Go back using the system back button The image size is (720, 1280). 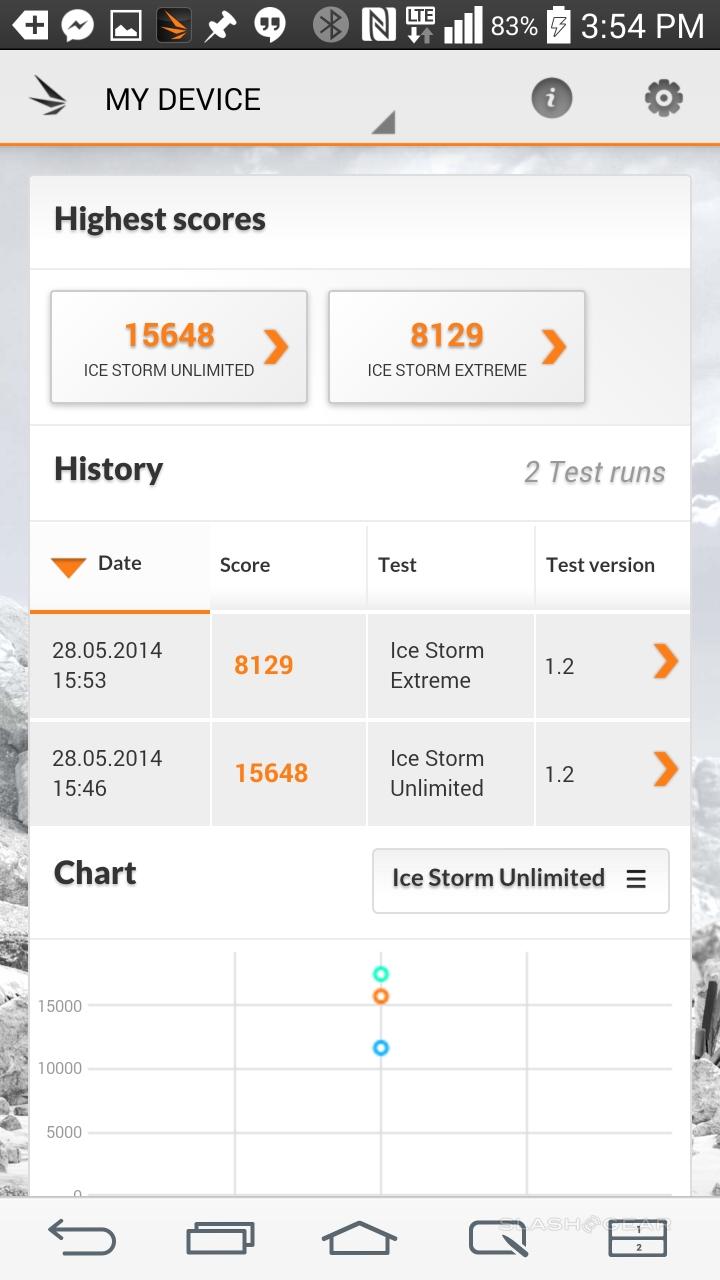click(x=82, y=1238)
